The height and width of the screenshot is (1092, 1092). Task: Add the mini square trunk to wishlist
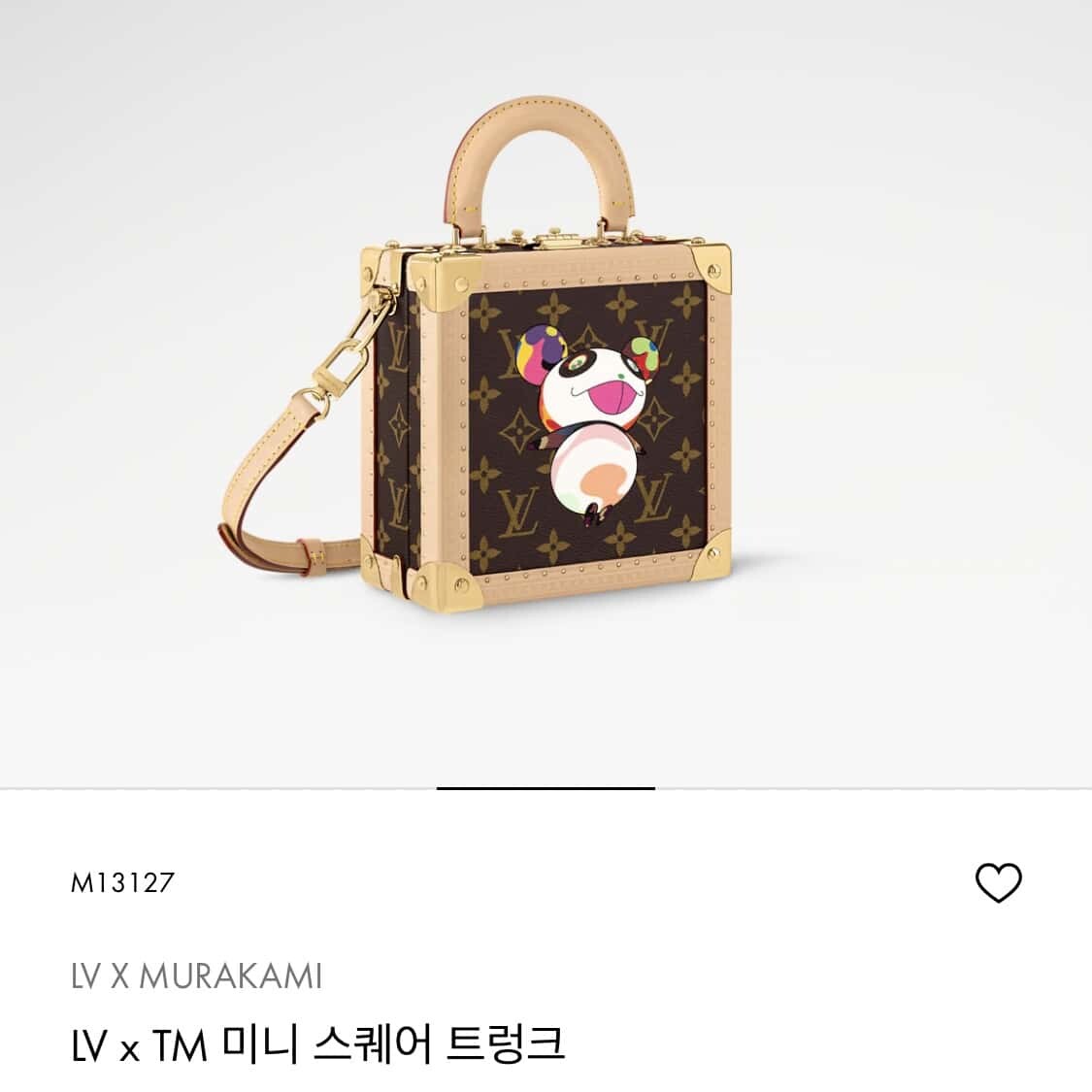(998, 882)
